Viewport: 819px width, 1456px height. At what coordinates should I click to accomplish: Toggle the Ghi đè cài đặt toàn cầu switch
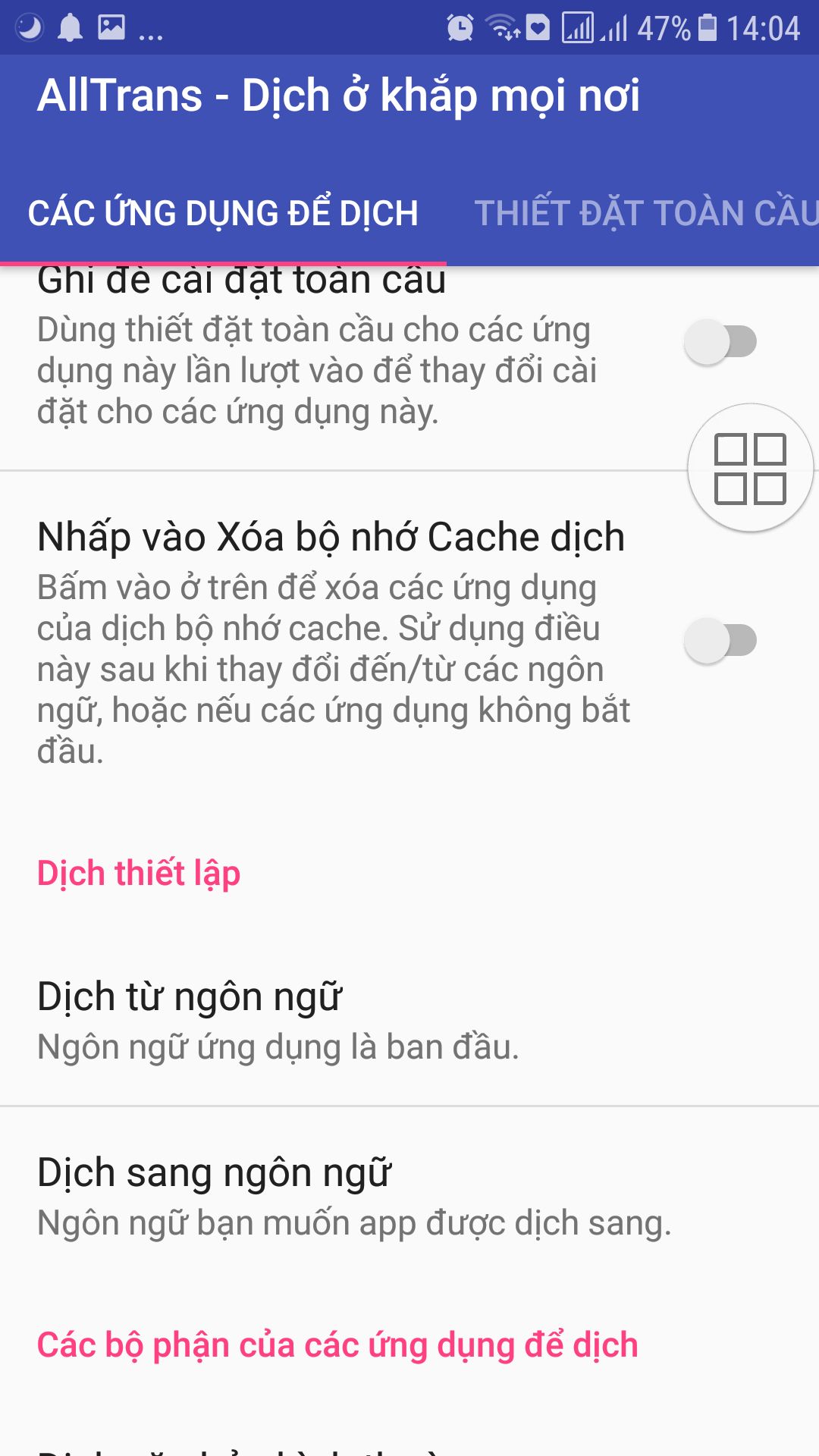click(x=720, y=342)
